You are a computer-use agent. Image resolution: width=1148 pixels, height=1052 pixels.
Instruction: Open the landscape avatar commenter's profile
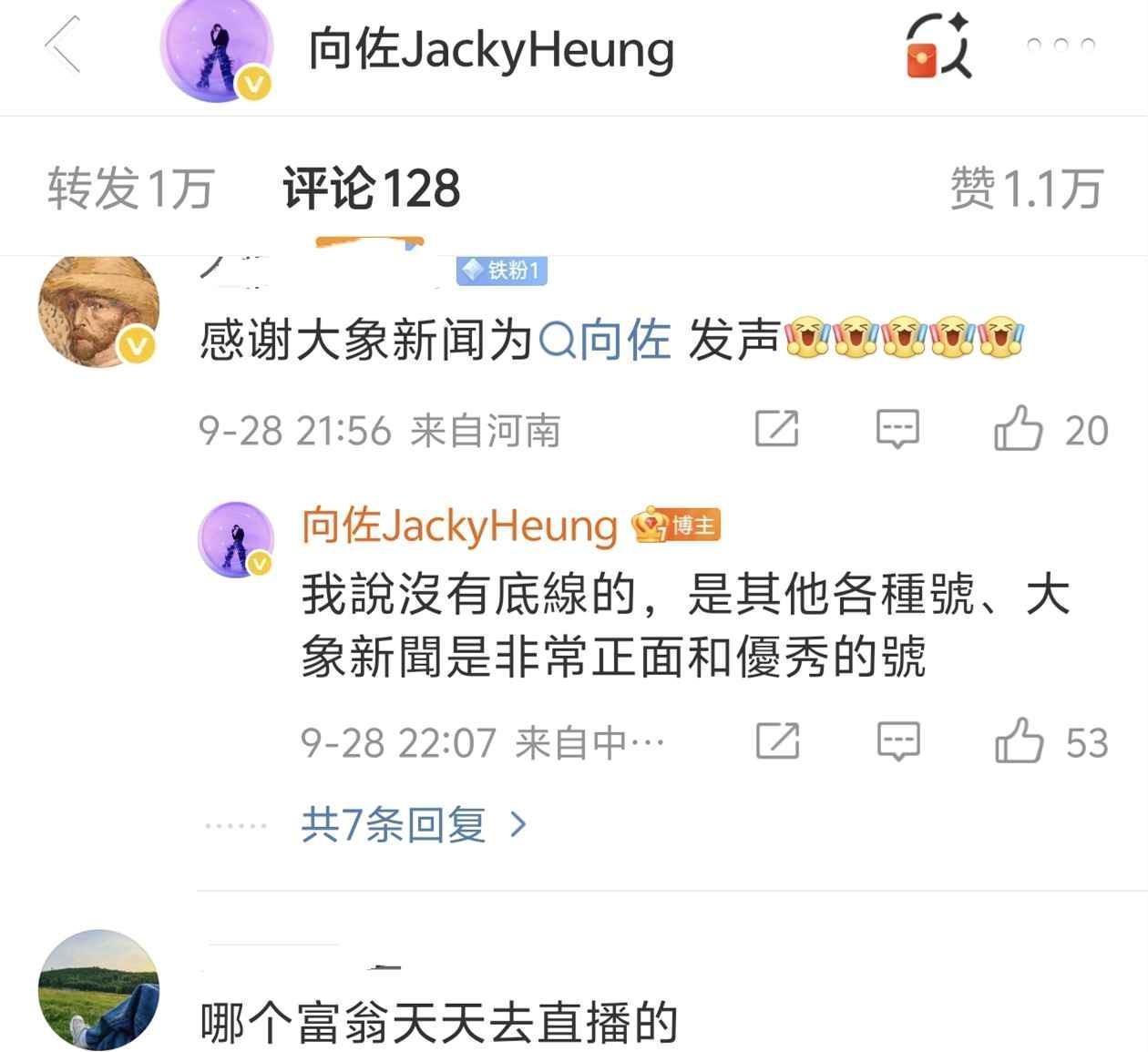click(x=97, y=988)
